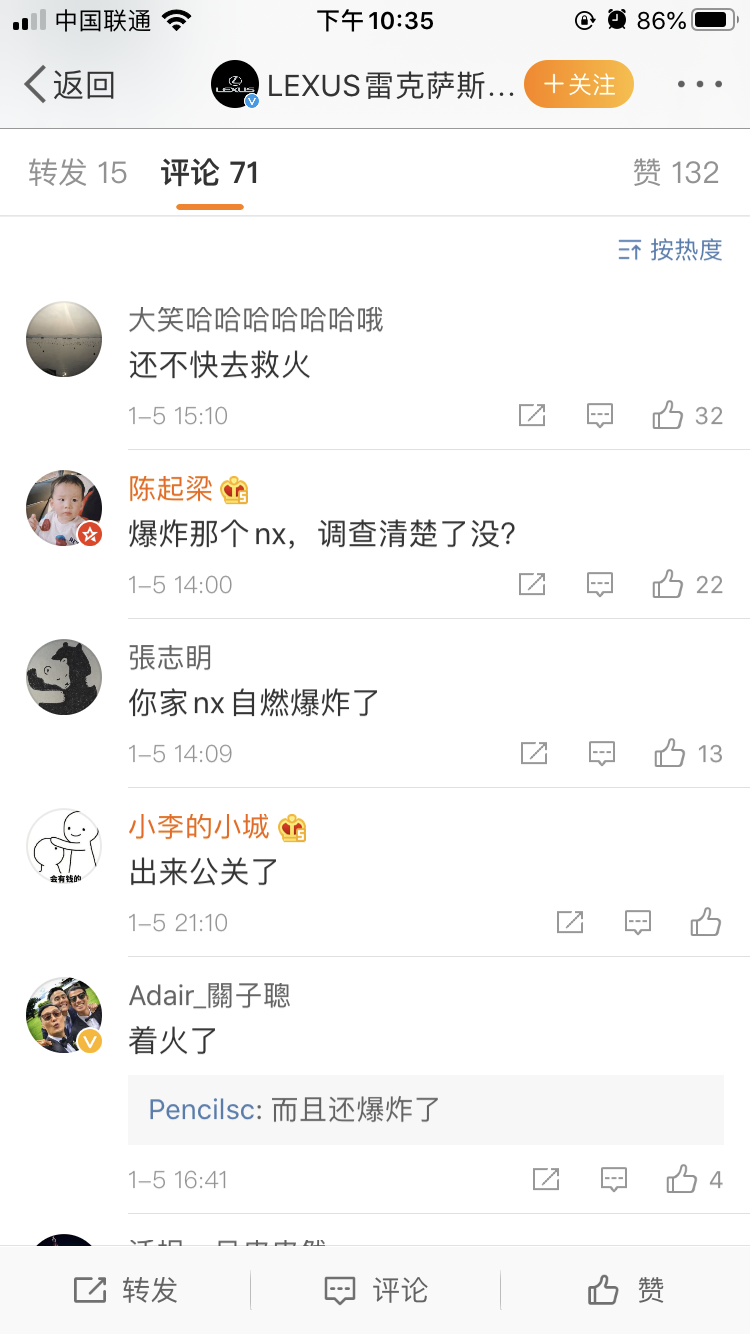Viewport: 750px width, 1334px height.
Task: Like 陈起梁's comment
Action: tap(668, 584)
